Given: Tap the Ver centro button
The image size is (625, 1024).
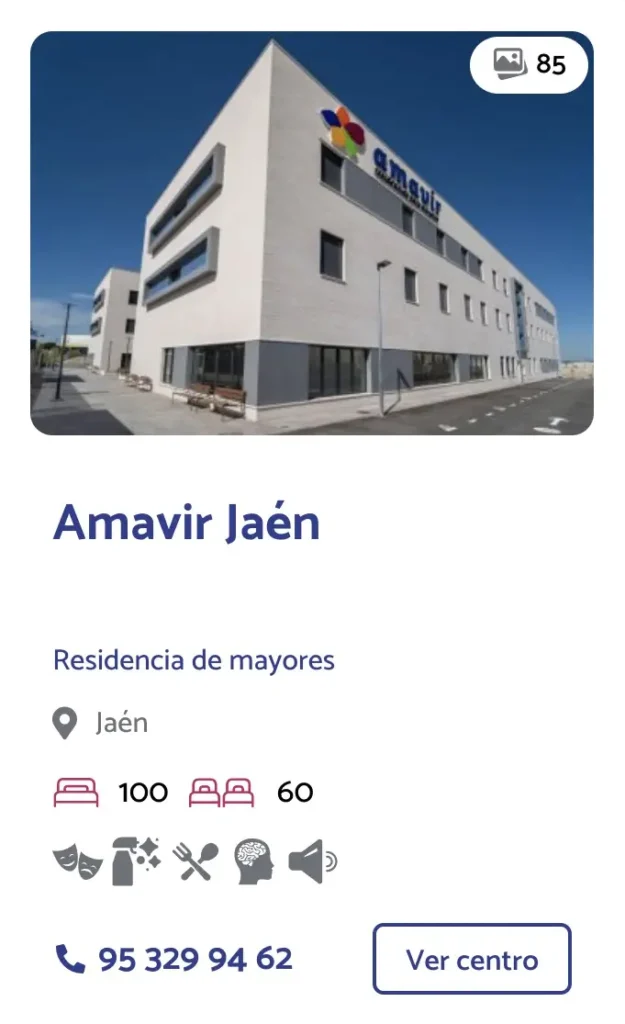Looking at the screenshot, I should tap(471, 959).
